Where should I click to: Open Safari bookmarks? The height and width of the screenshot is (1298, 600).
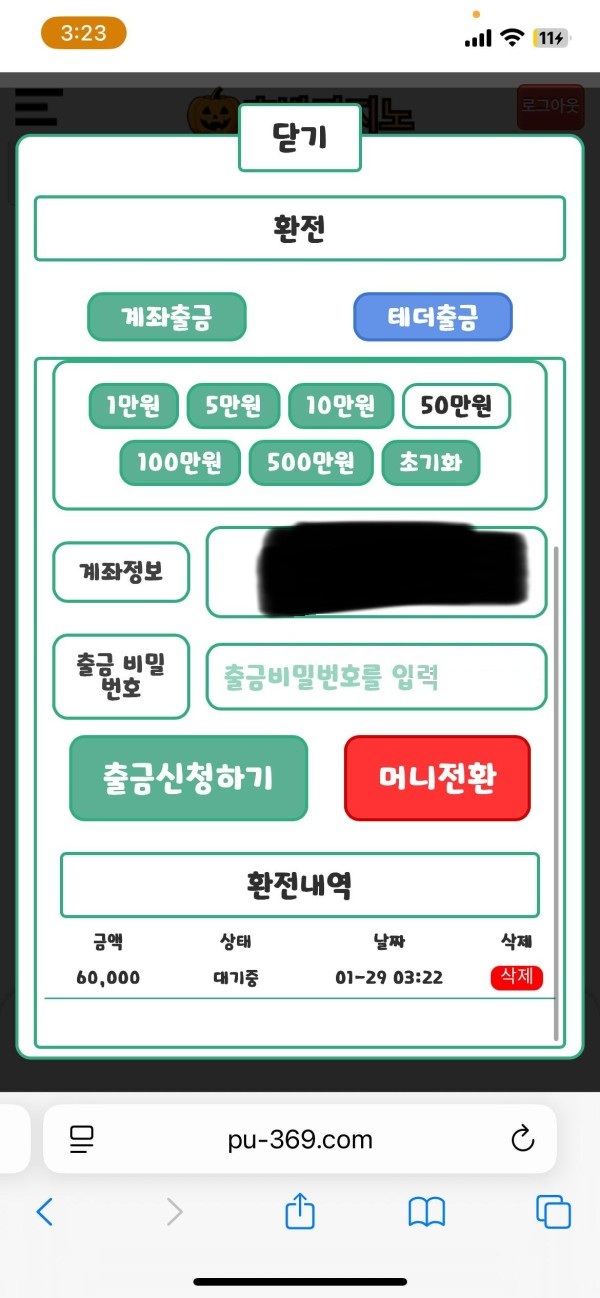[427, 1212]
